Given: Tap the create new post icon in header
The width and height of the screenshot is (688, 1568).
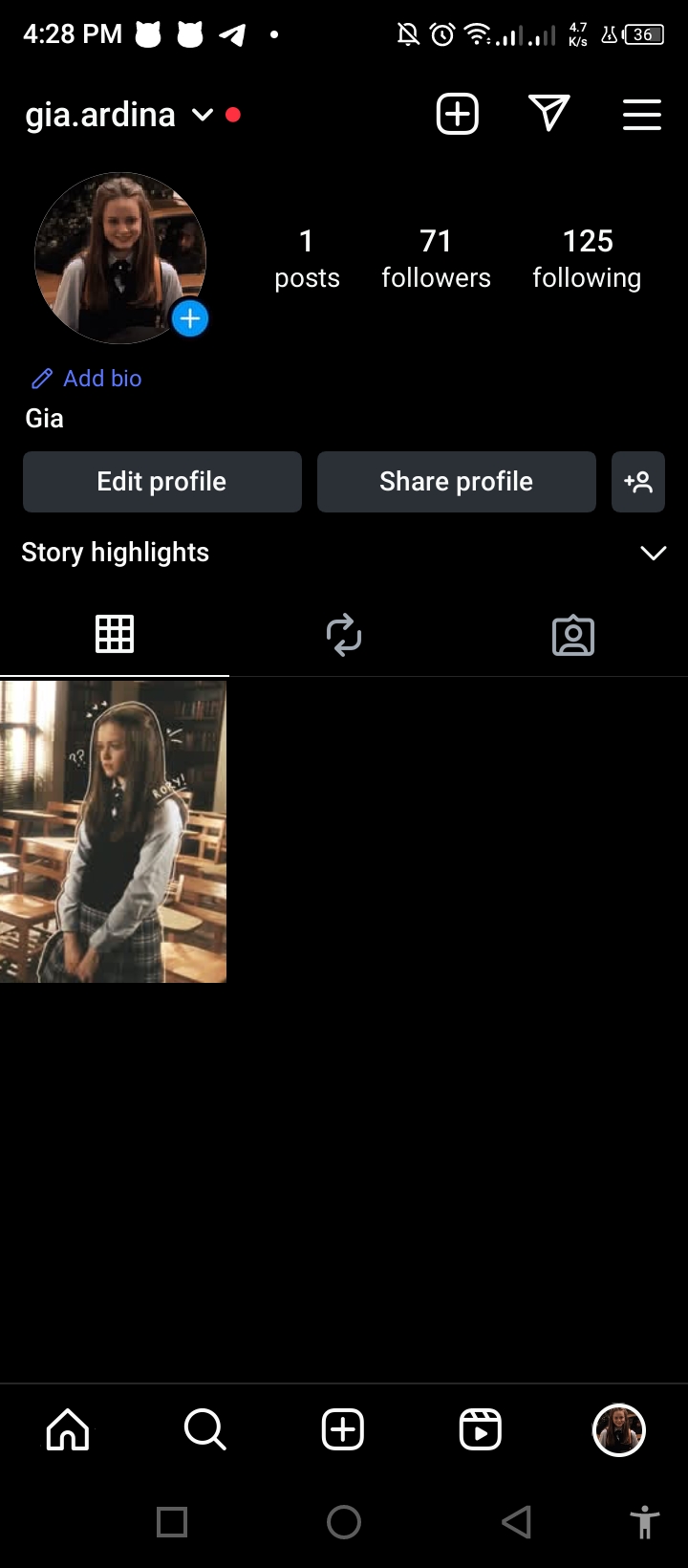Looking at the screenshot, I should (x=457, y=115).
